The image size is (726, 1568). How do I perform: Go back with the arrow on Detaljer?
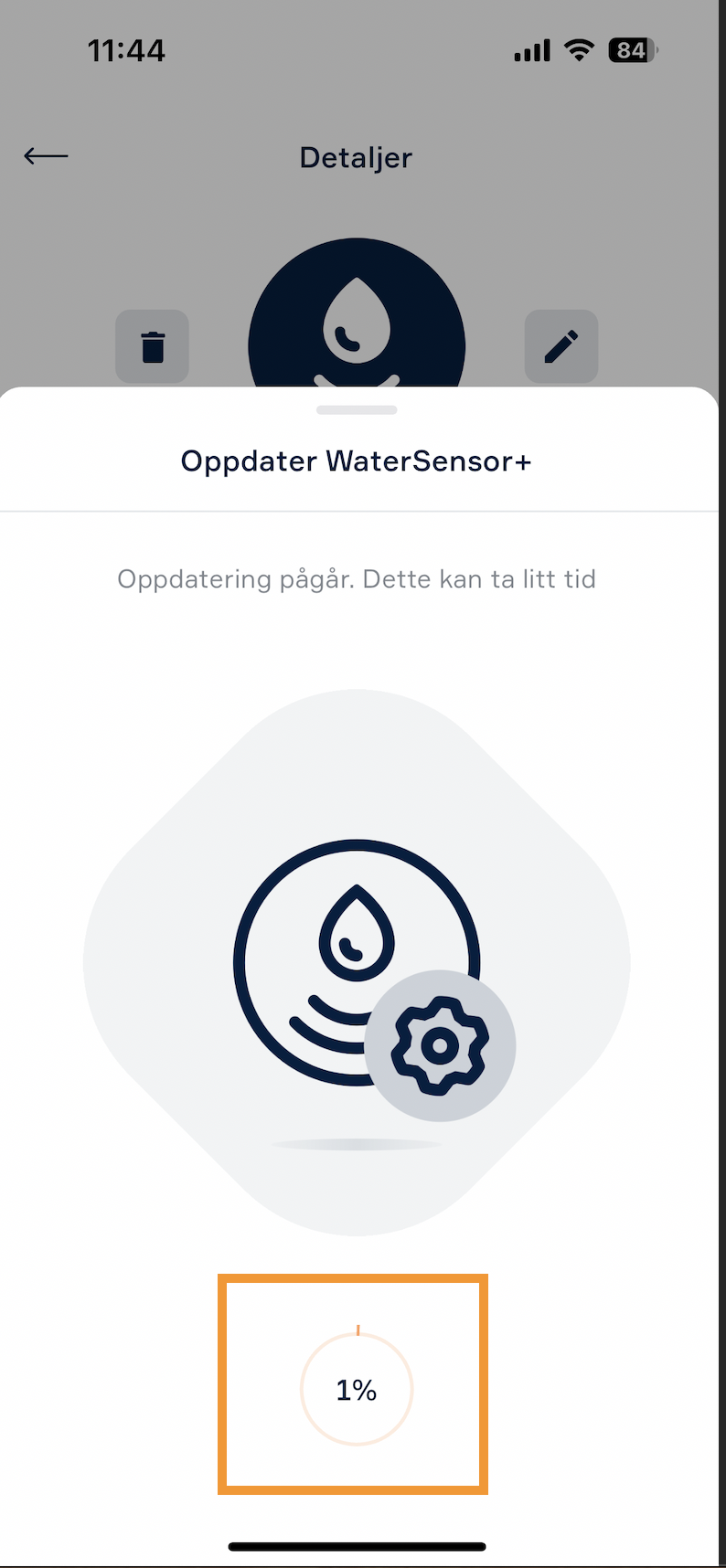pyautogui.click(x=46, y=156)
